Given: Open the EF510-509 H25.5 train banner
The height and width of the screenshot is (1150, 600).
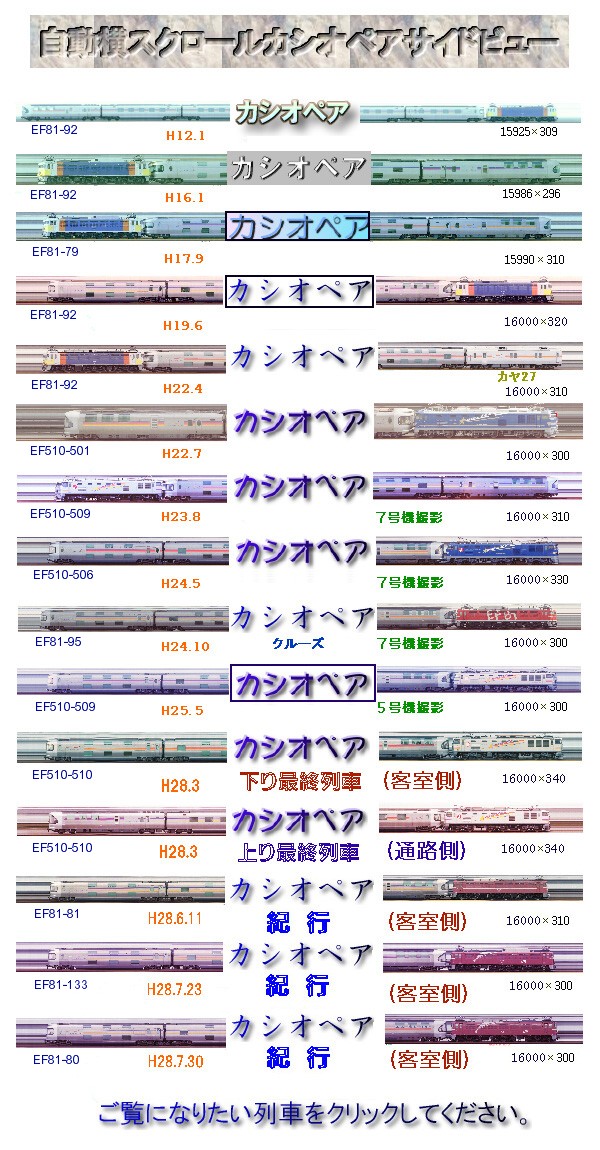Looking at the screenshot, I should pos(299,684).
